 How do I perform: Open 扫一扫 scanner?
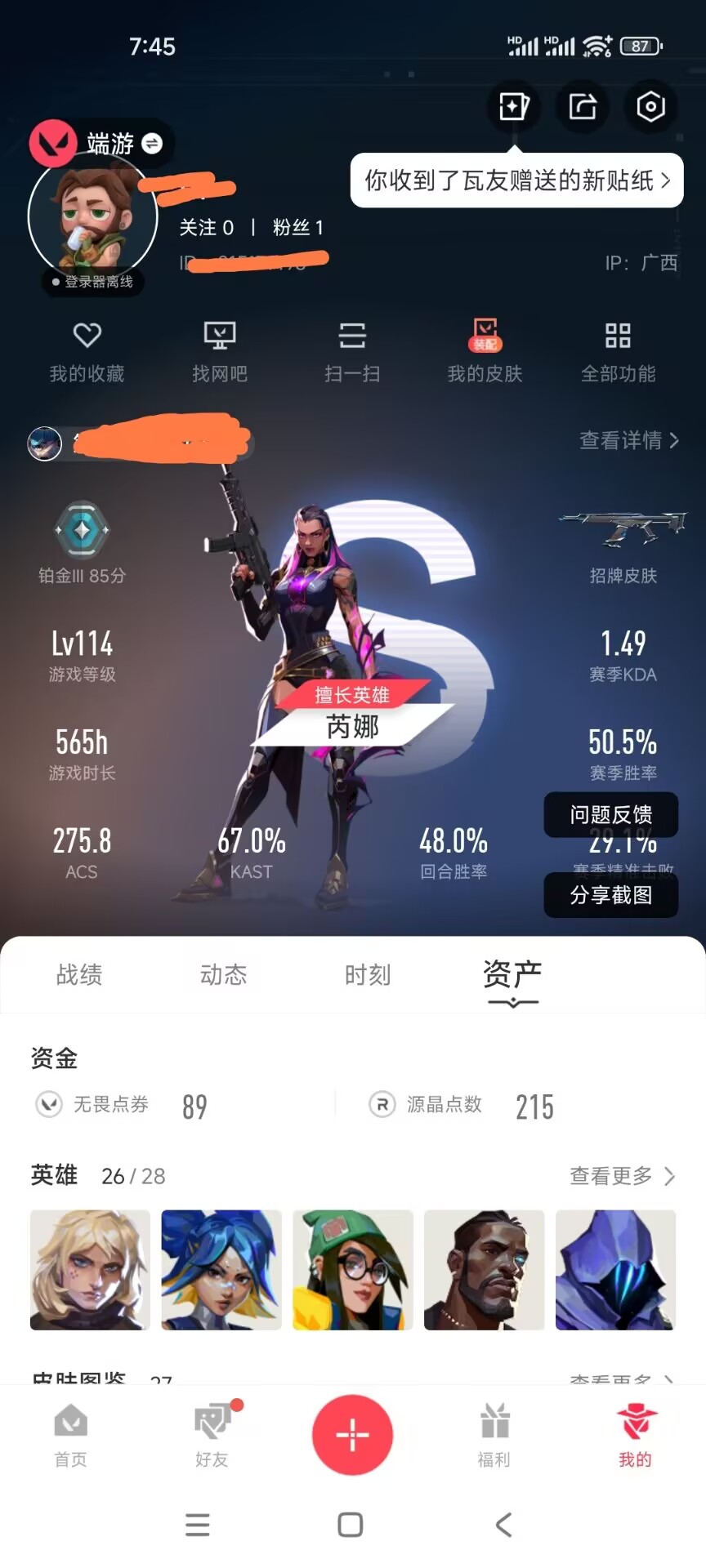(352, 351)
